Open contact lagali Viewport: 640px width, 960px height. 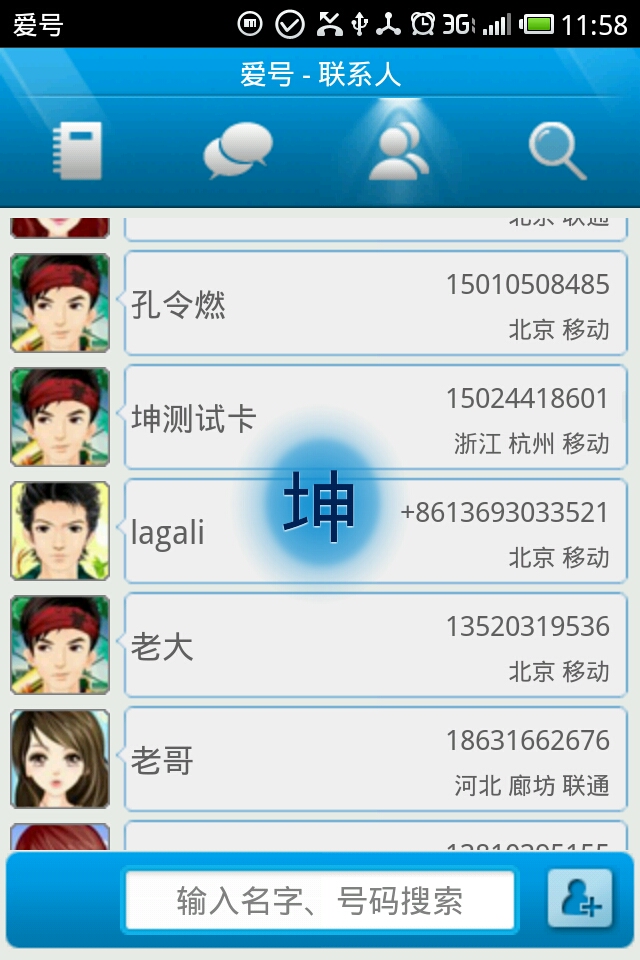click(375, 532)
